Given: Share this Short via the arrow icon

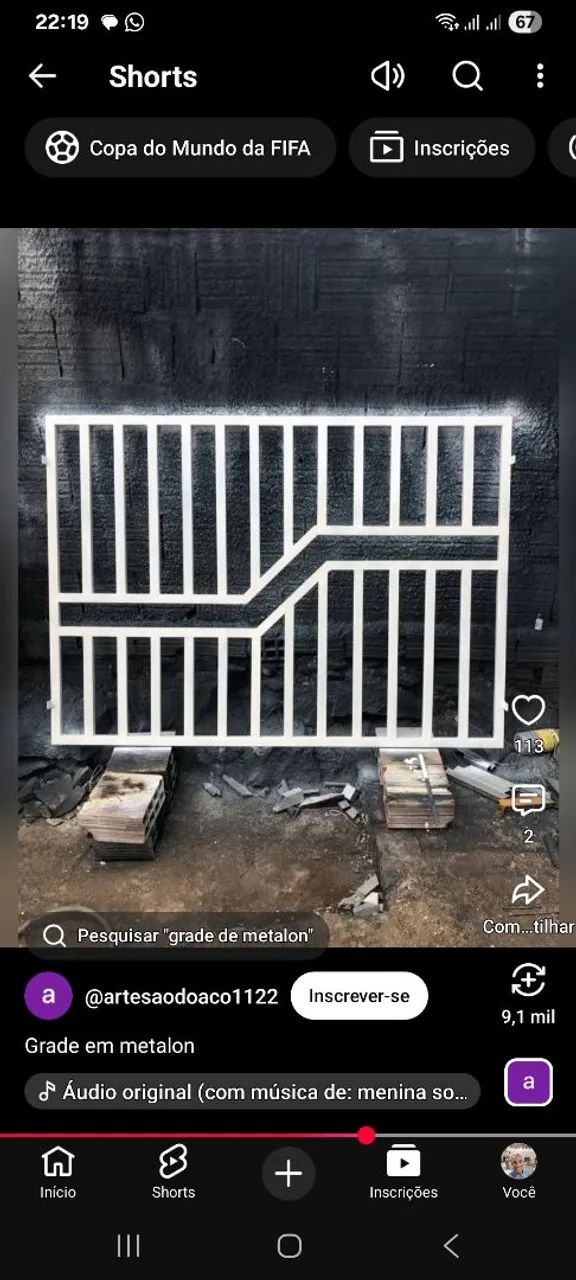Looking at the screenshot, I should tap(528, 890).
